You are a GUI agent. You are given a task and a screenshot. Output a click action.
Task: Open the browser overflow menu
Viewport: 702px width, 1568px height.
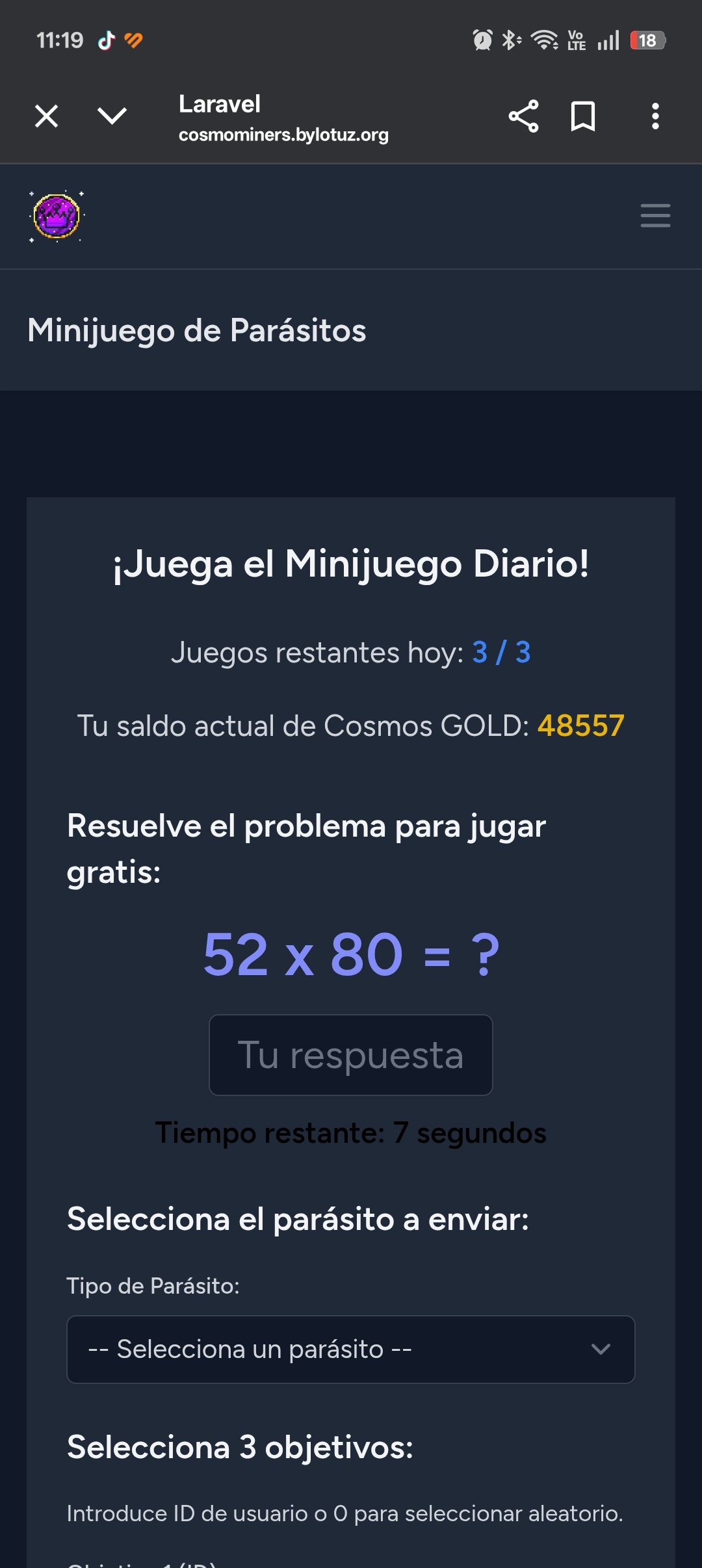pyautogui.click(x=655, y=117)
